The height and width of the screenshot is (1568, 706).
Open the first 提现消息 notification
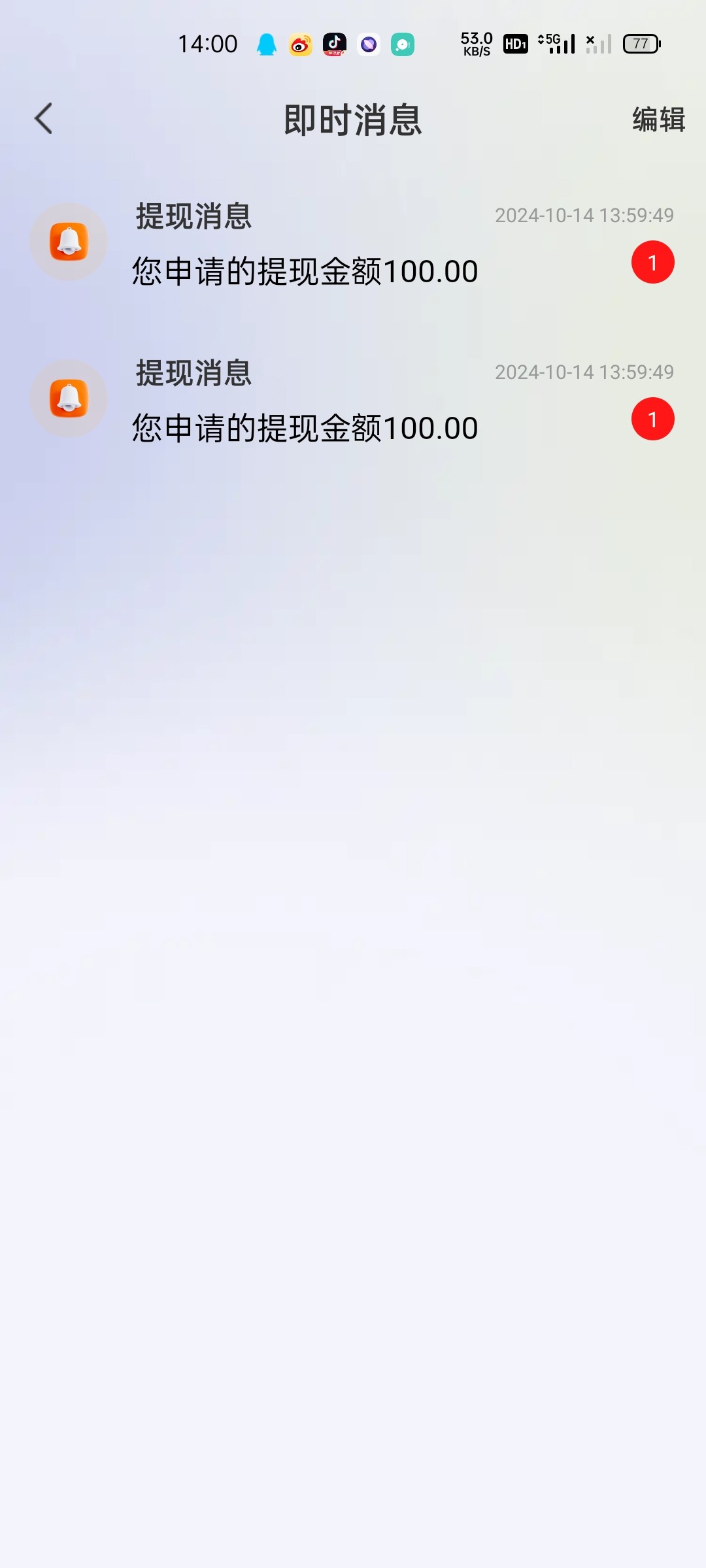(353, 243)
